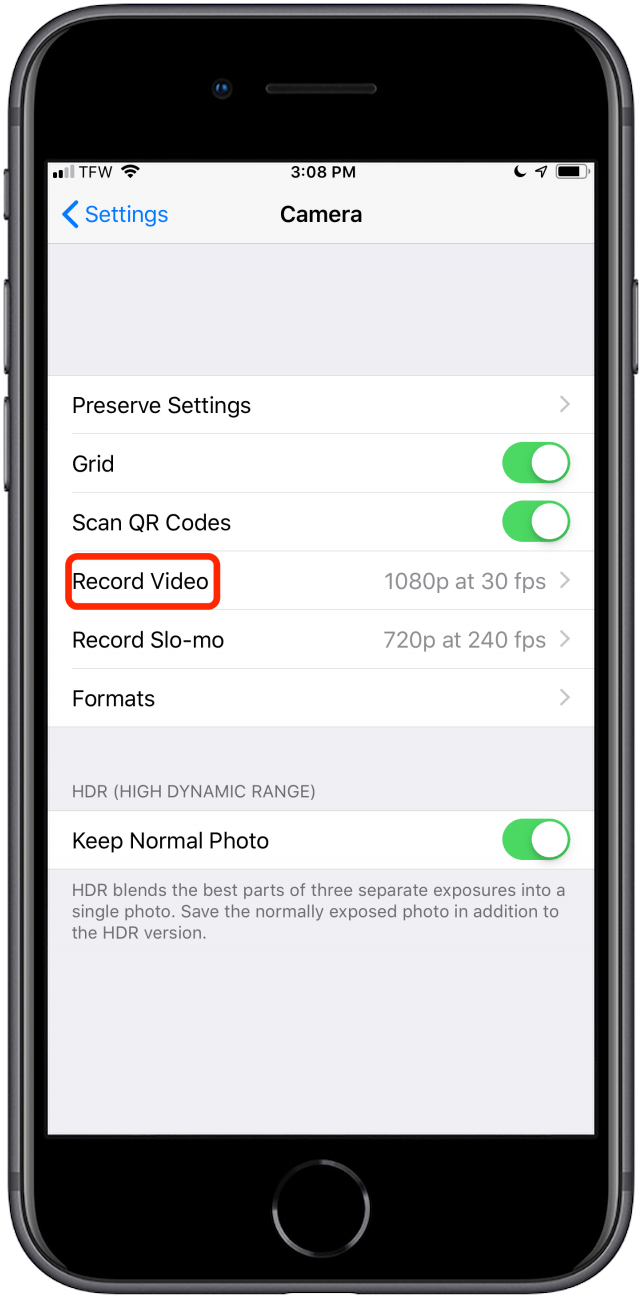This screenshot has height=1298, width=642.
Task: Toggle Keep Normal Photo off
Action: coord(536,840)
